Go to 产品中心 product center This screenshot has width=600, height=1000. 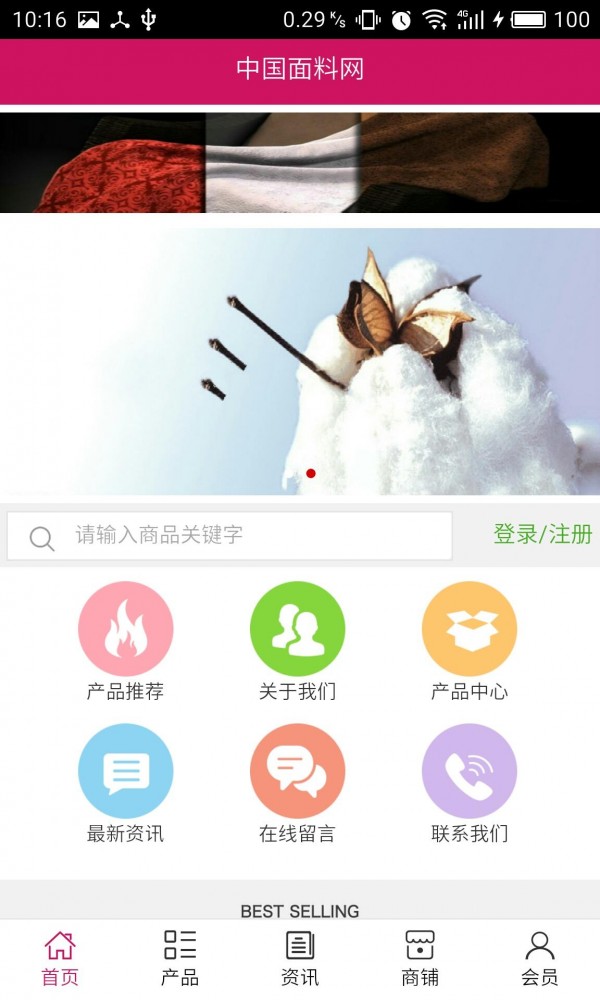coord(469,641)
